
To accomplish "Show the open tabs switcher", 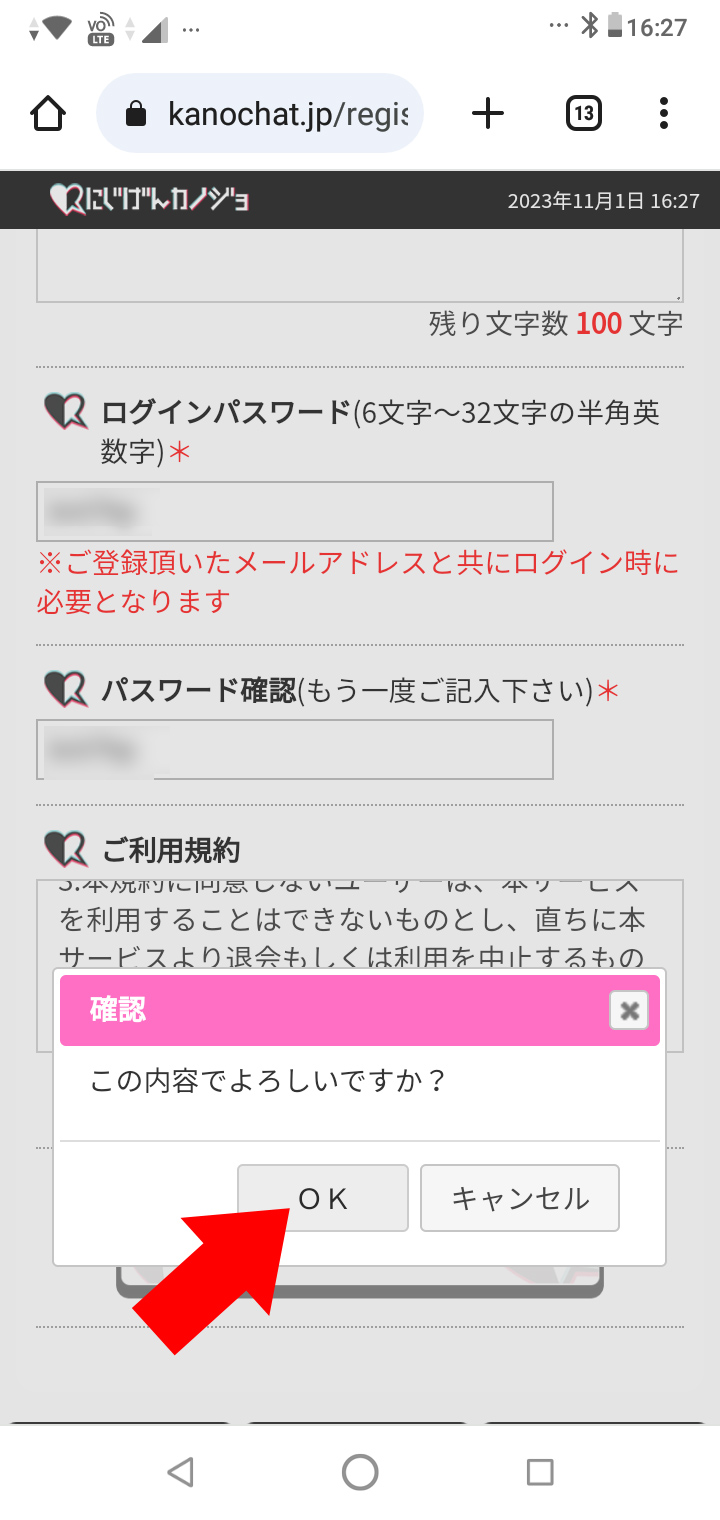I will (x=584, y=114).
